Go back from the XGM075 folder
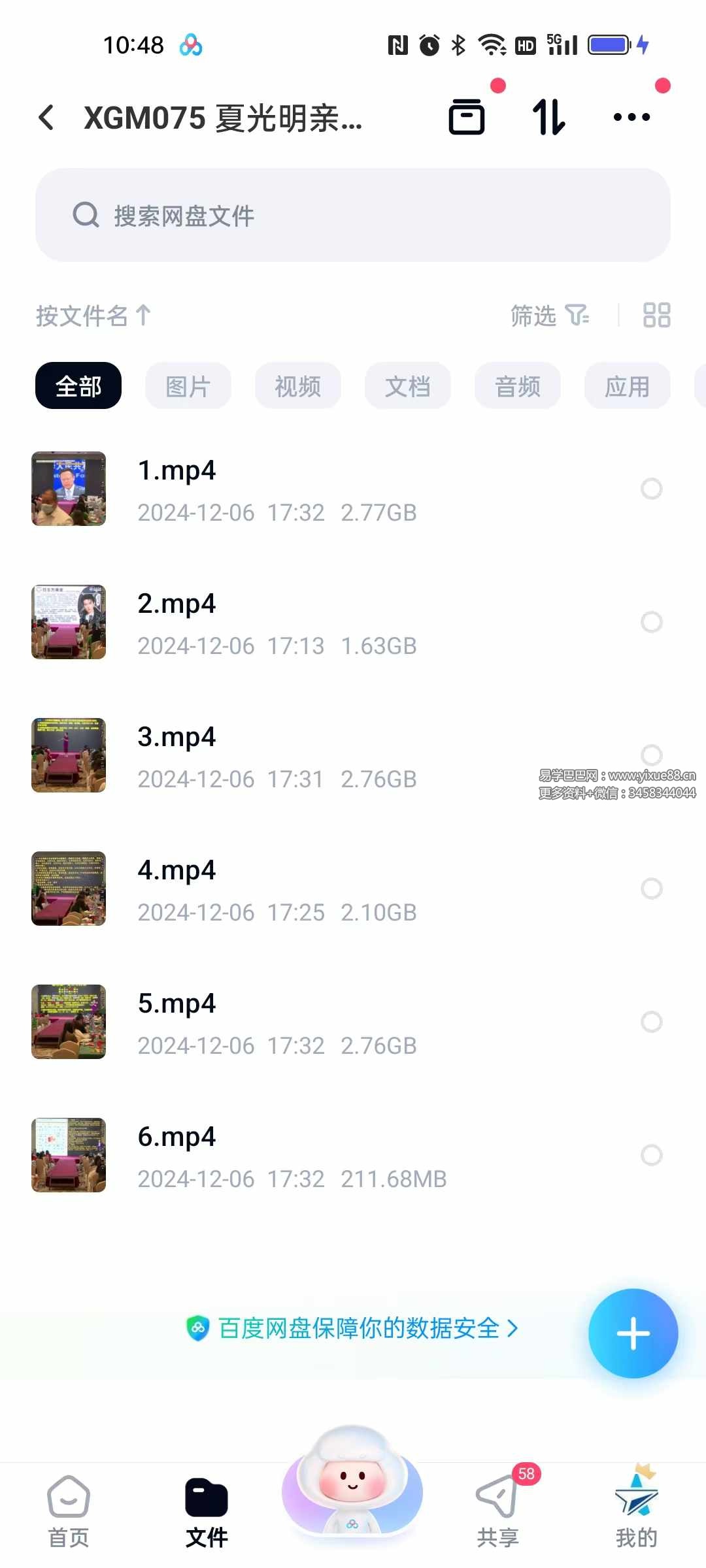The height and width of the screenshot is (1568, 706). point(46,118)
